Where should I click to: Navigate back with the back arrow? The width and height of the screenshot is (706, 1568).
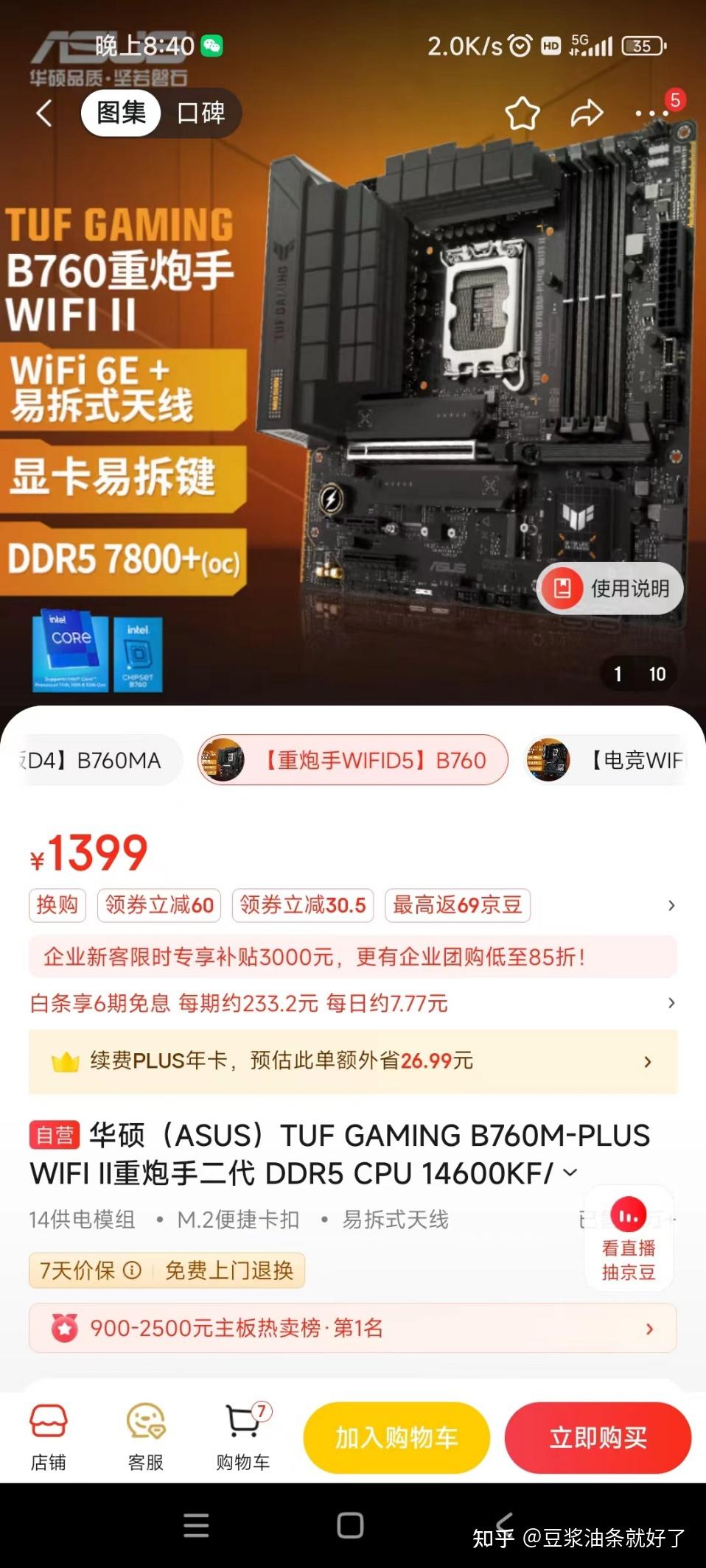(44, 113)
